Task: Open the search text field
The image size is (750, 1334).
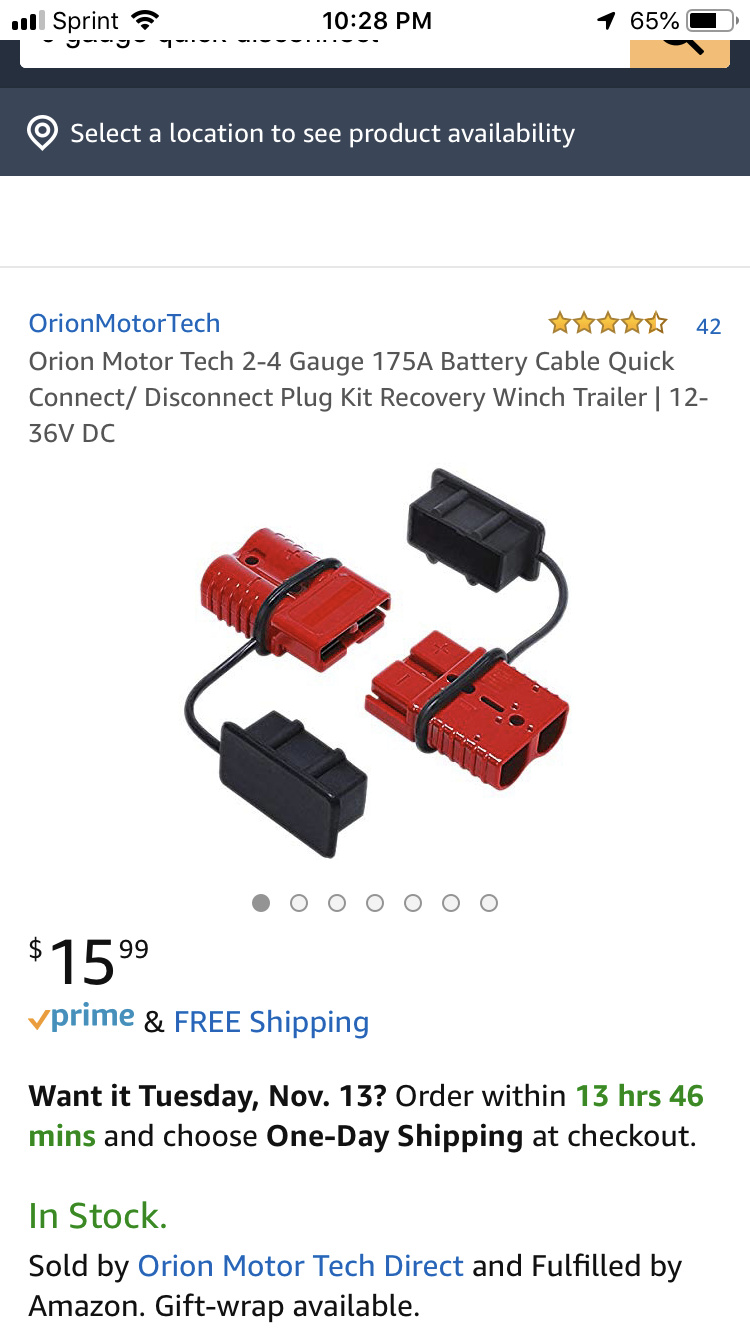Action: click(325, 53)
